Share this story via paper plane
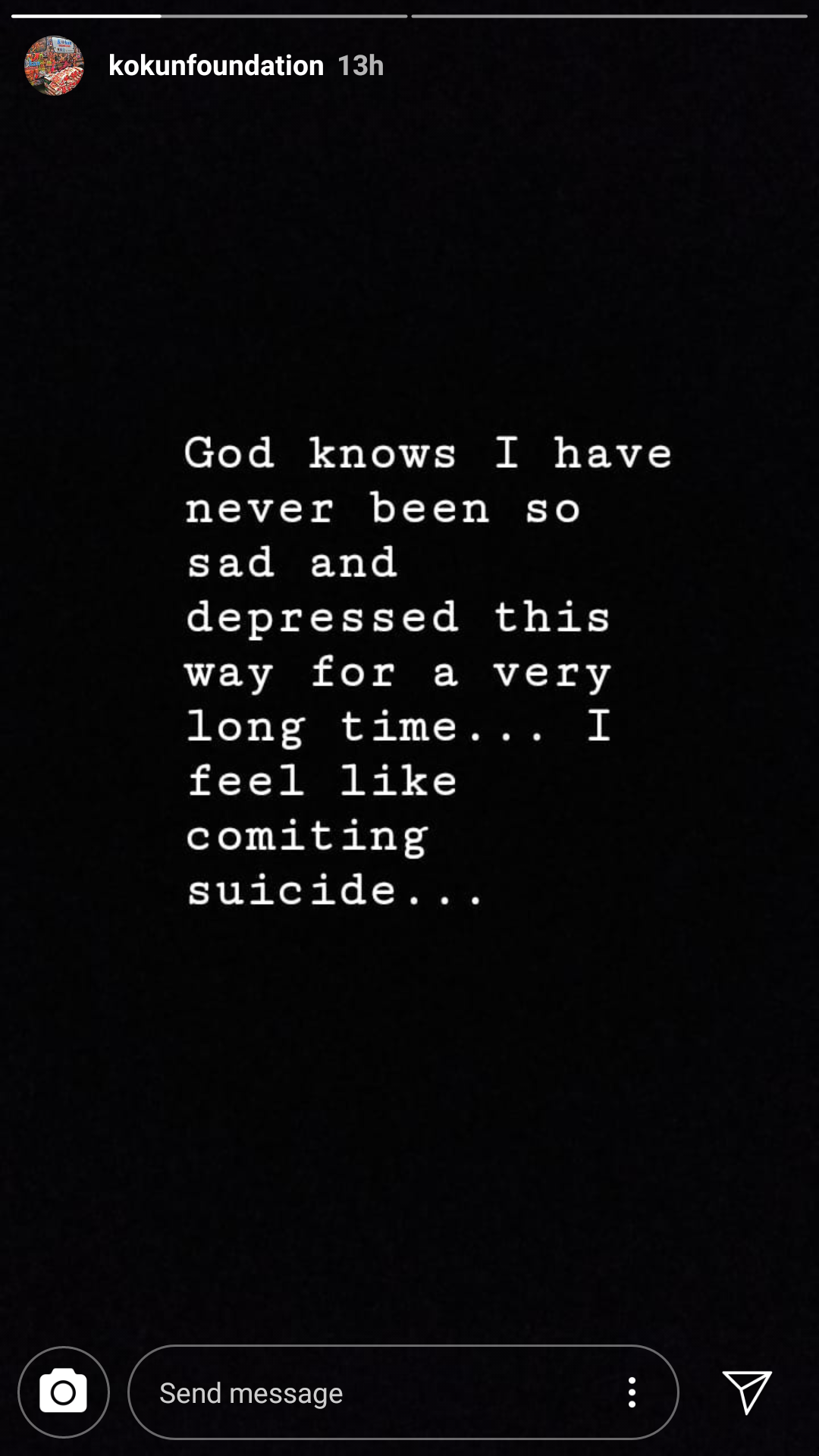 [x=747, y=1392]
